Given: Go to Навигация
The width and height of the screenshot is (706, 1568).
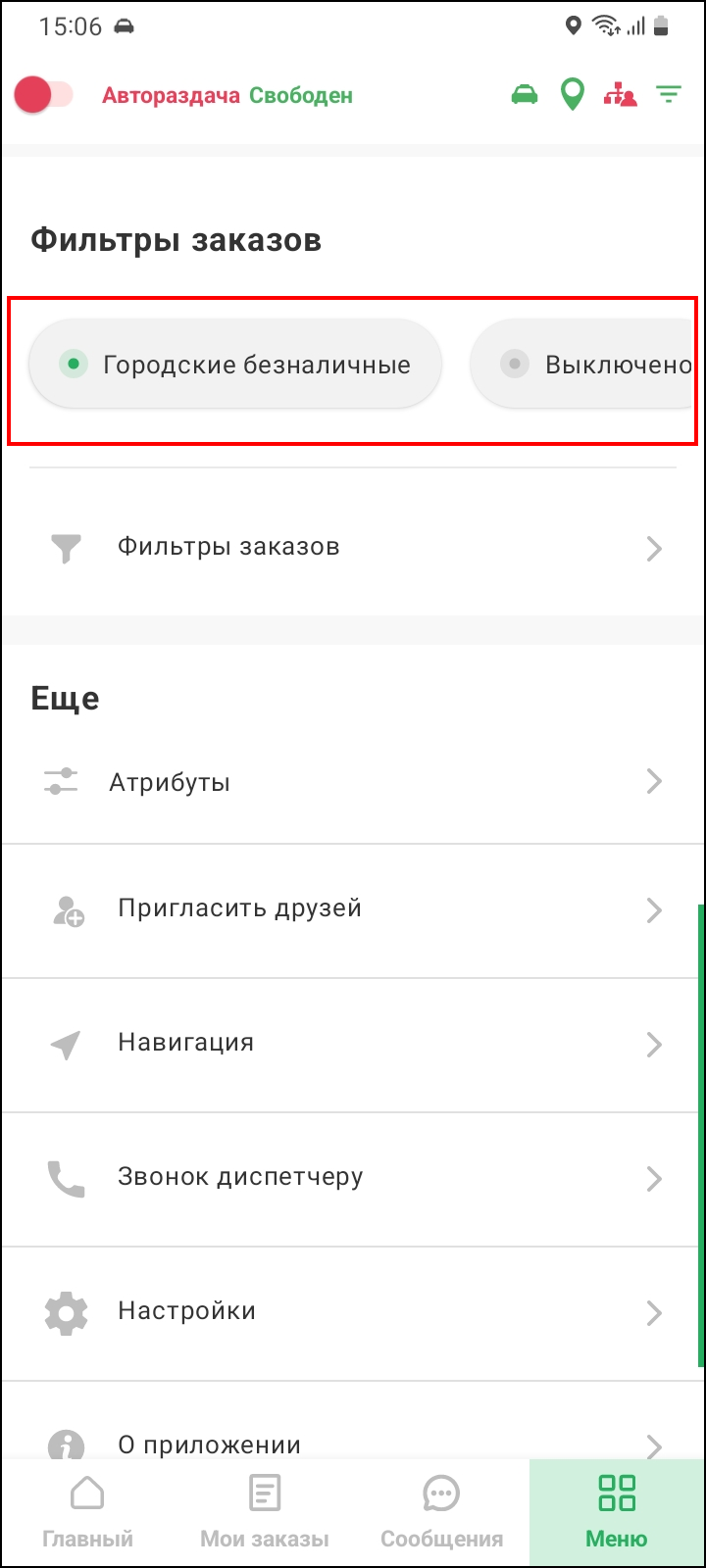Looking at the screenshot, I should coord(353,1044).
